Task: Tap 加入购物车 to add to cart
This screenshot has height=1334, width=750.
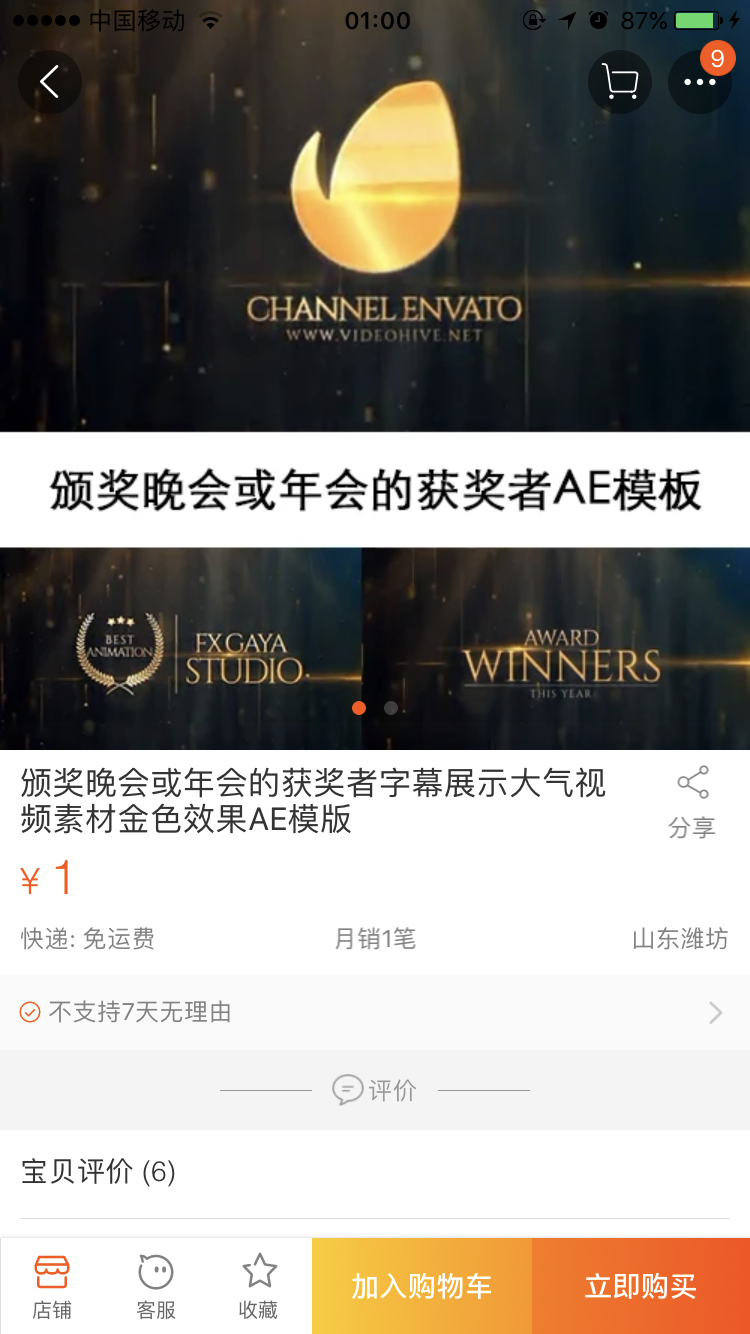Action: pyautogui.click(x=421, y=1286)
